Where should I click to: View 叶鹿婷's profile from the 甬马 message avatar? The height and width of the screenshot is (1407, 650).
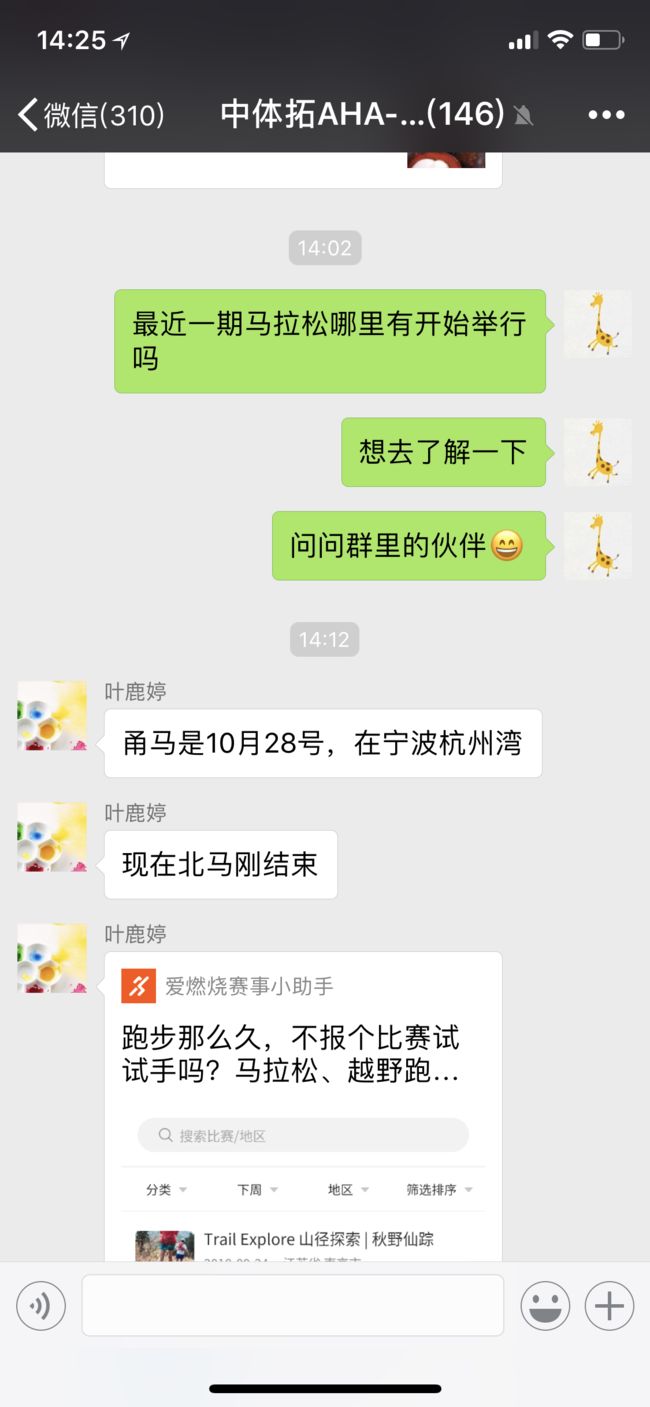click(x=52, y=716)
